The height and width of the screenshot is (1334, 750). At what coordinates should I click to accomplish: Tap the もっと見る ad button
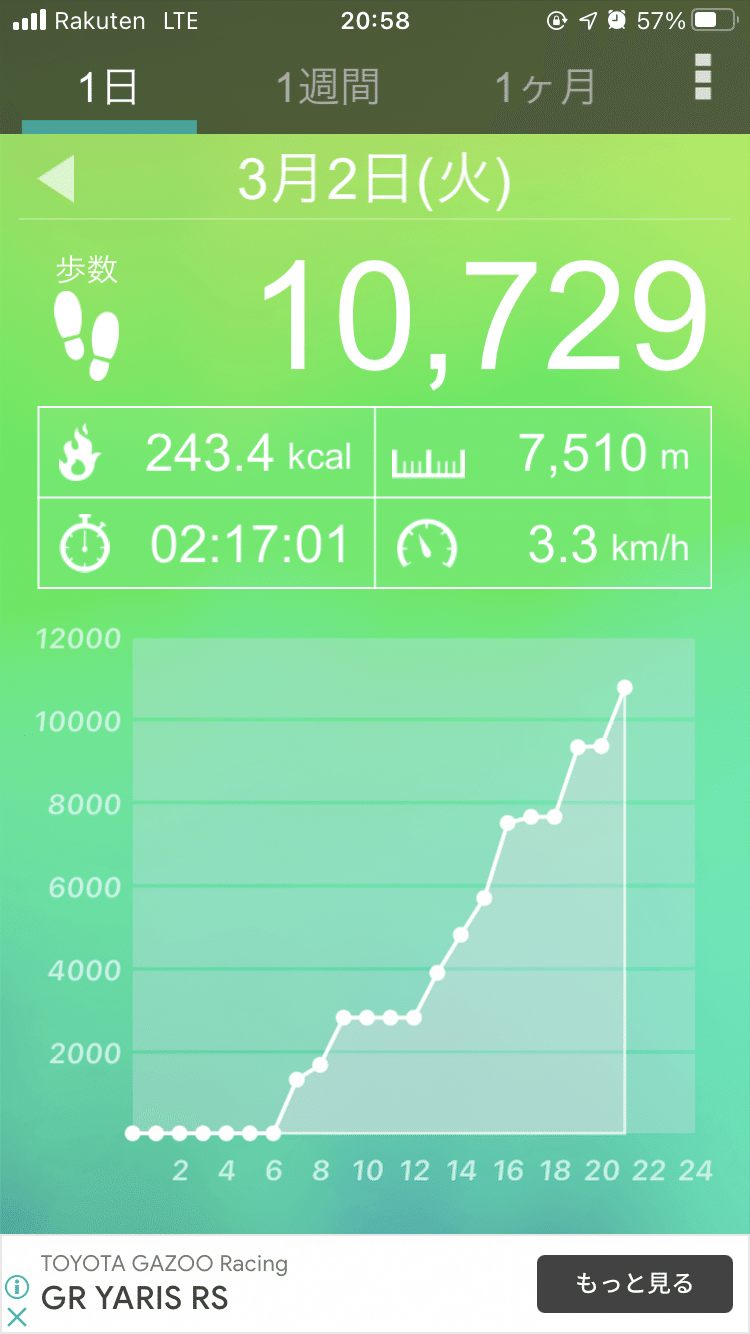[x=634, y=1283]
